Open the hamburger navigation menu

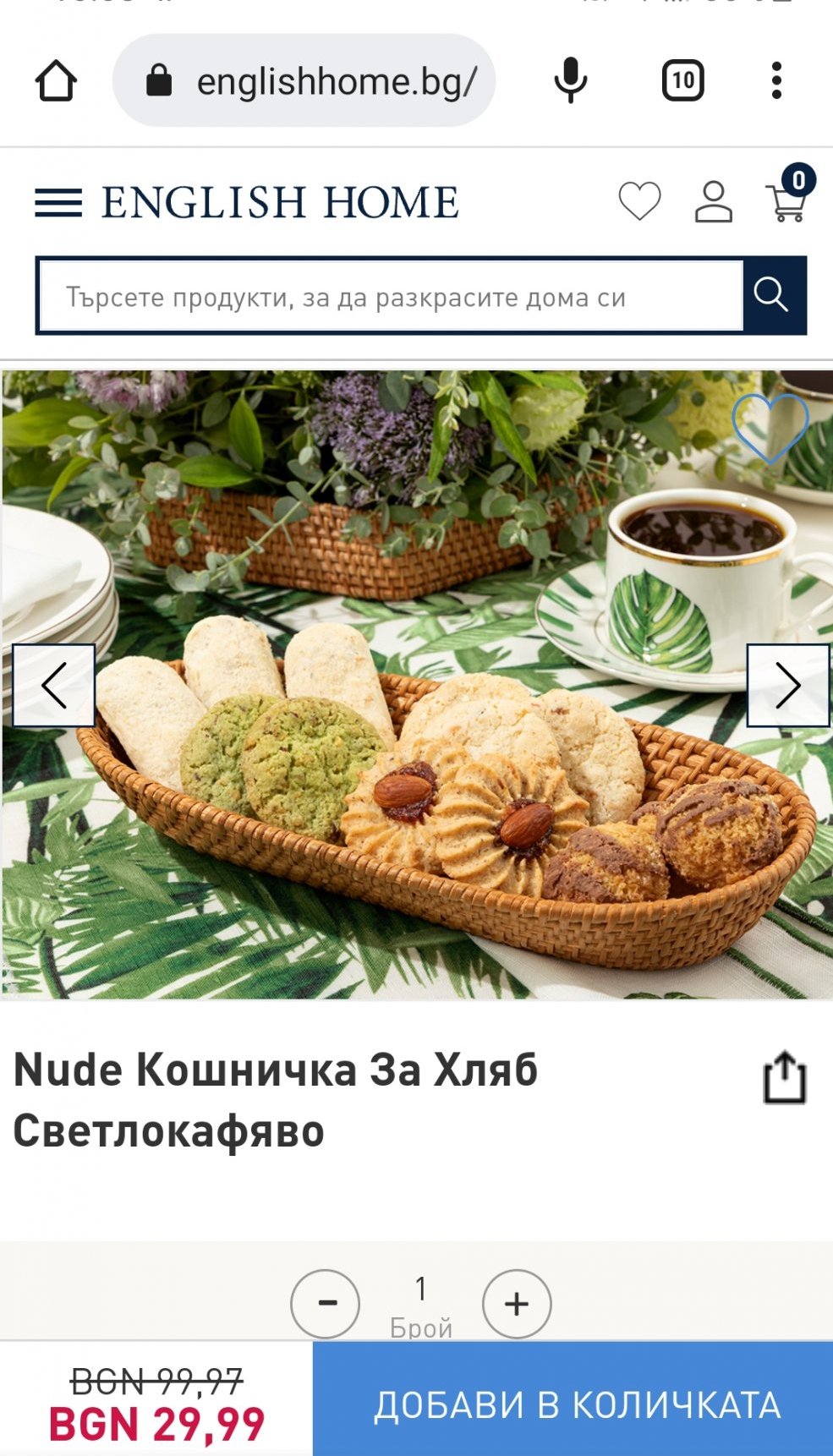58,203
